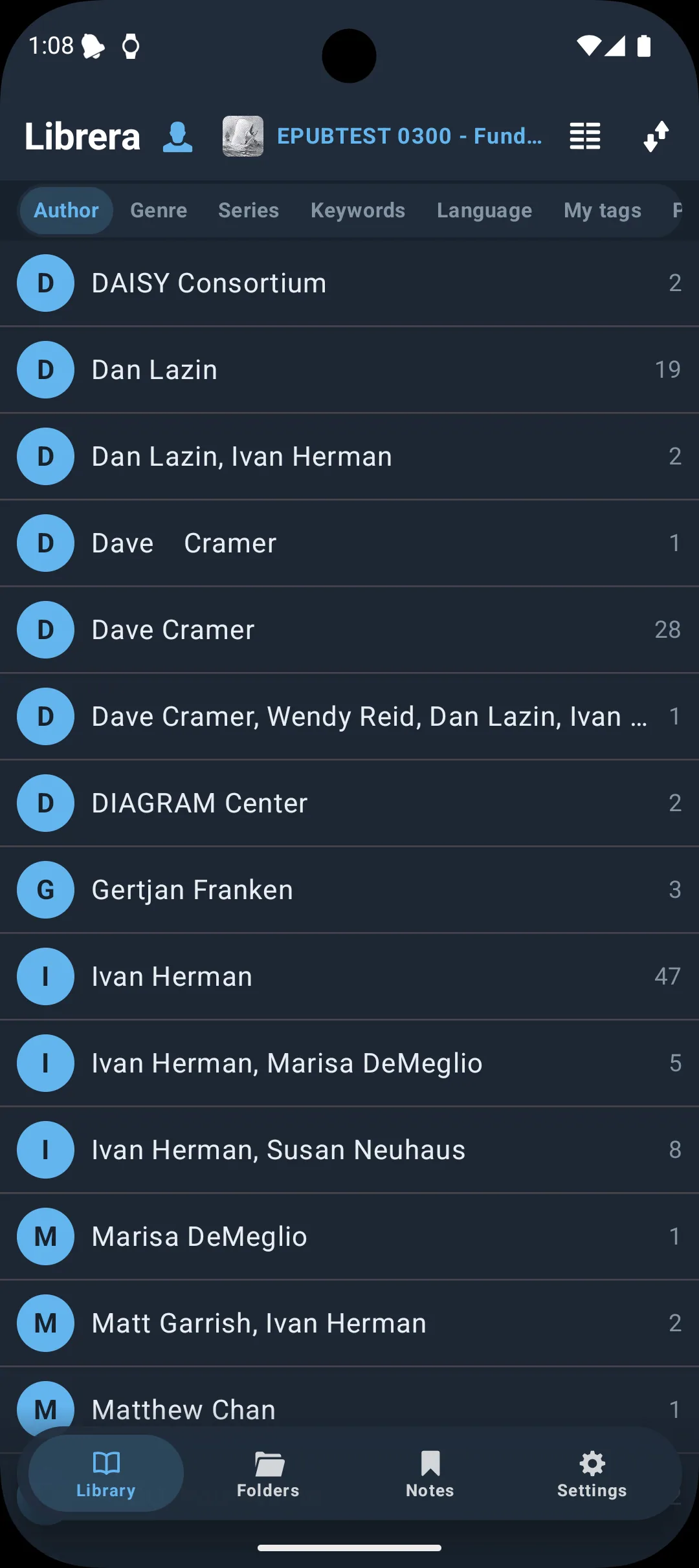Open the Dan Lazin author entry with 19 books
This screenshot has width=699, height=1568.
click(349, 370)
